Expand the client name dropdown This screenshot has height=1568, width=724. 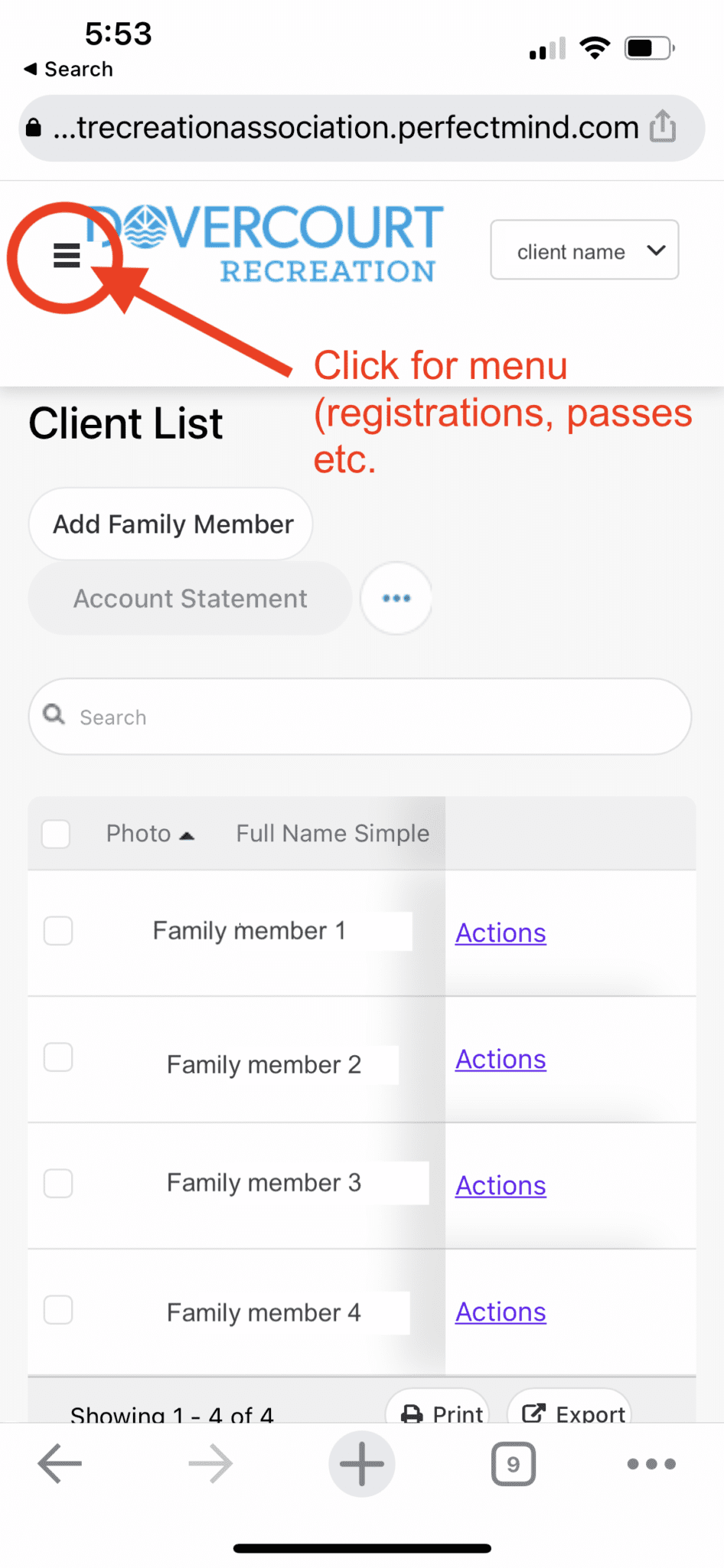tap(585, 250)
